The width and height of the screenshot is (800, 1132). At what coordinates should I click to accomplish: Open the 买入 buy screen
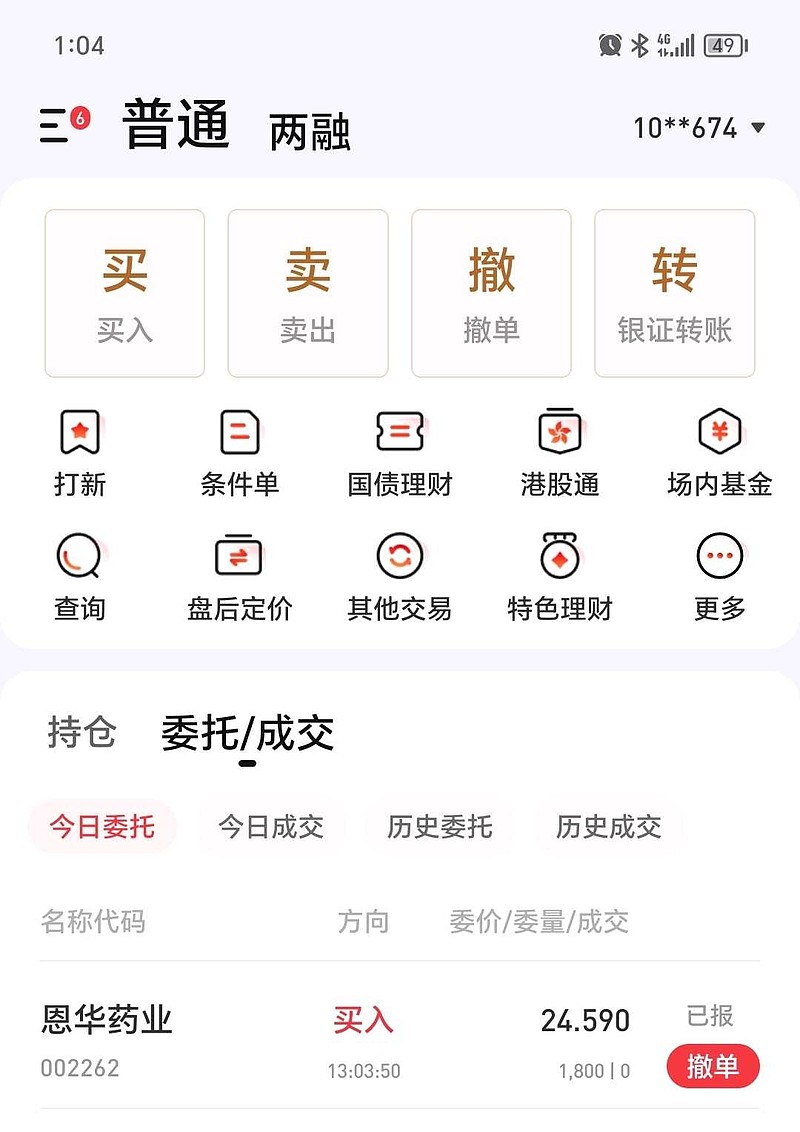tap(125, 293)
